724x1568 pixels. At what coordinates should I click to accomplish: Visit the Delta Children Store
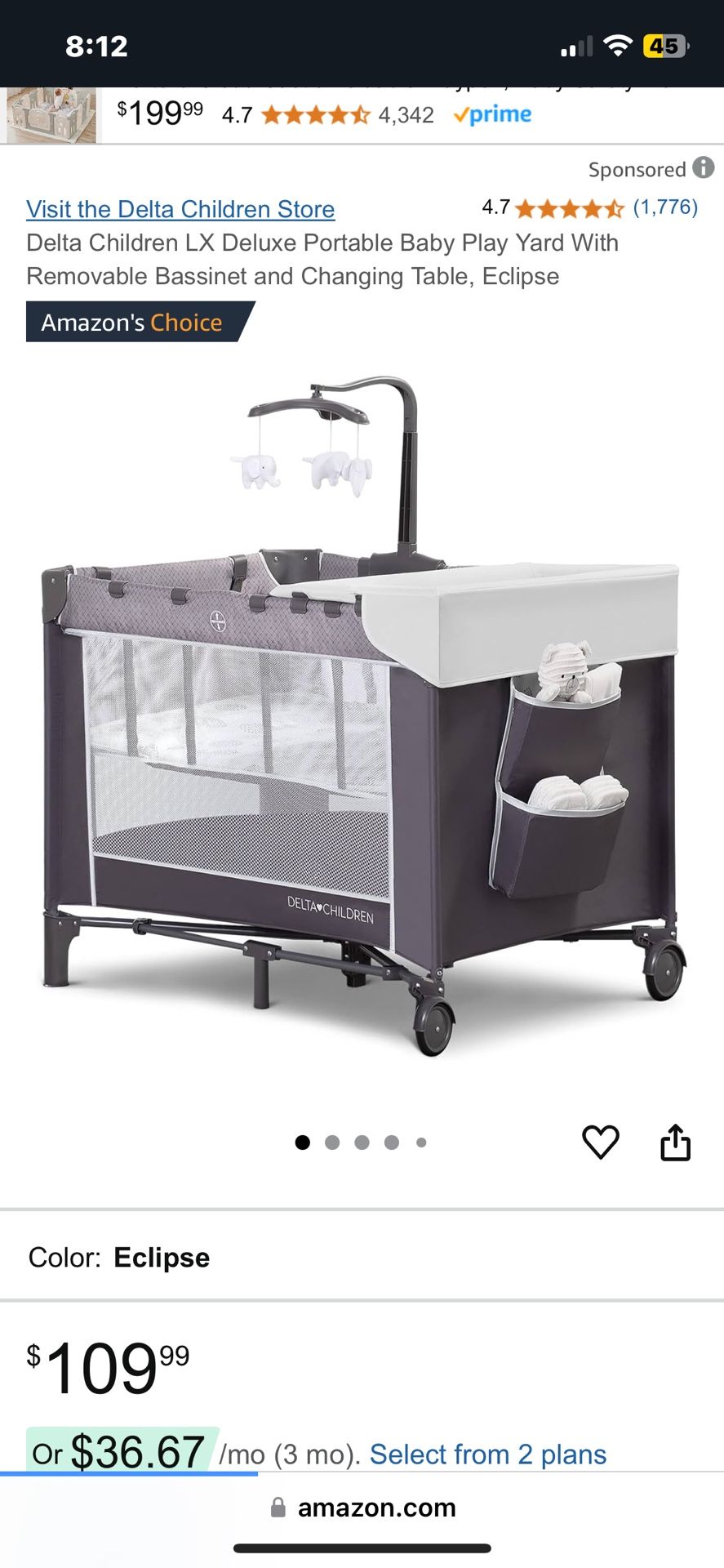point(180,209)
